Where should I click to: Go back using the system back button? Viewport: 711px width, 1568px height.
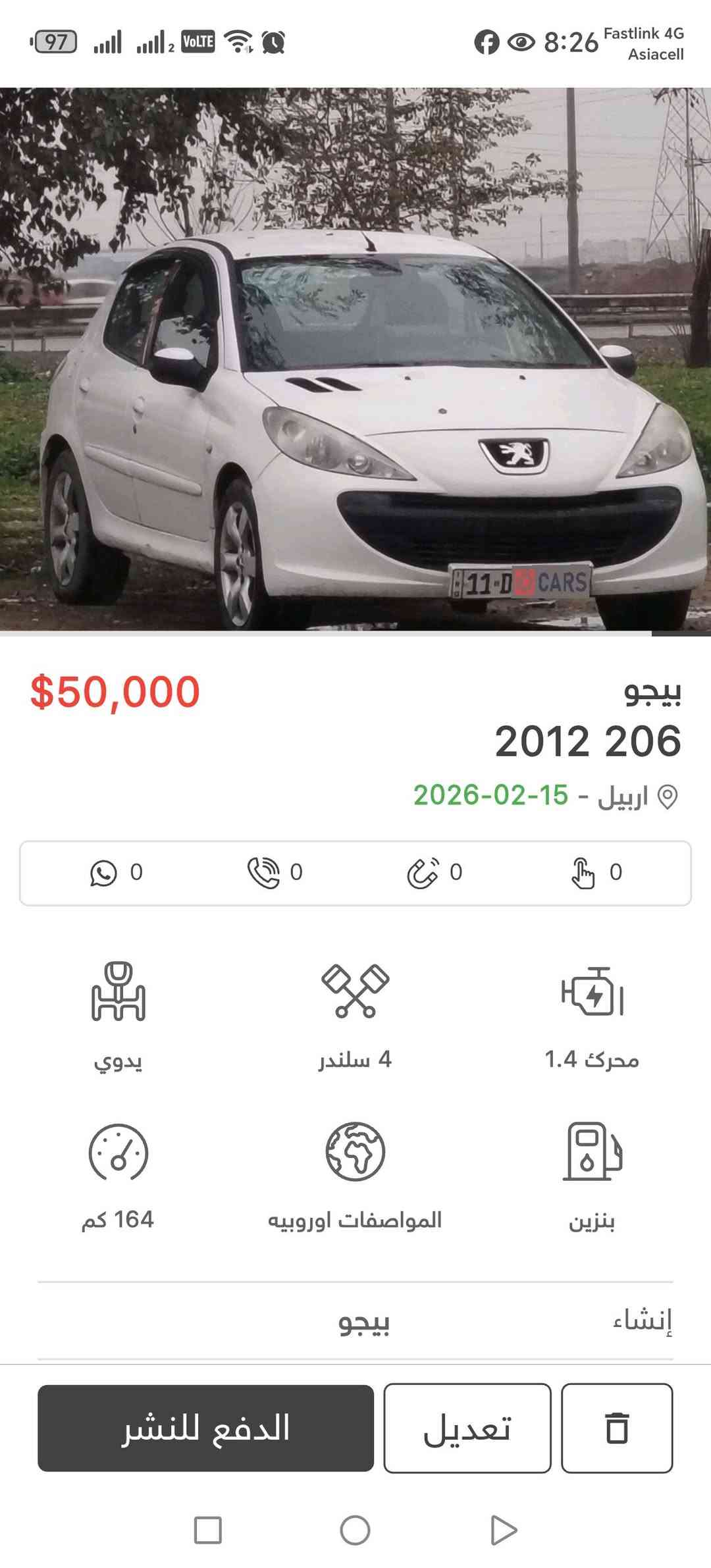(x=504, y=1530)
